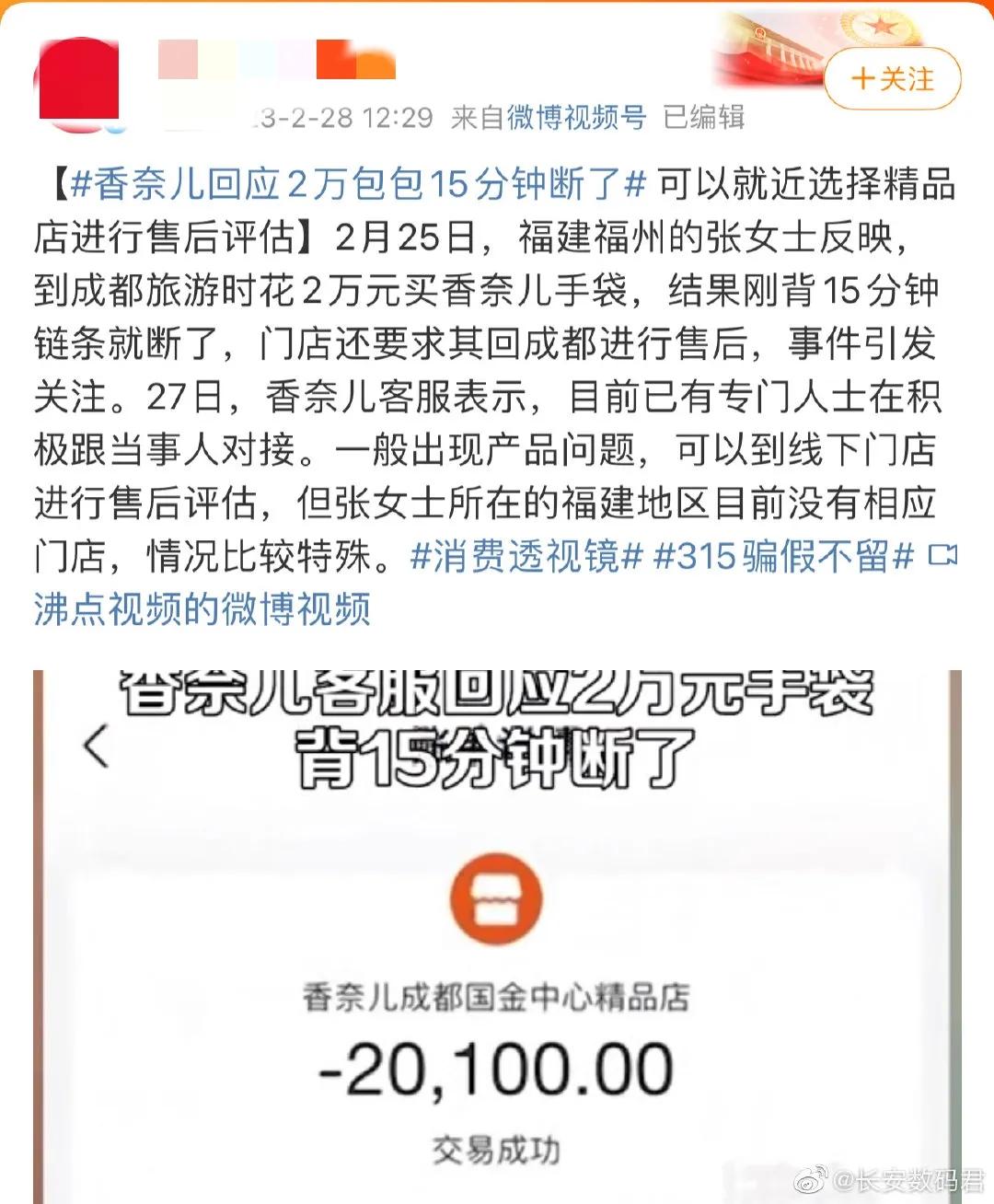Play the embedded video thumbnail
The height and width of the screenshot is (1204, 994).
tap(497, 920)
